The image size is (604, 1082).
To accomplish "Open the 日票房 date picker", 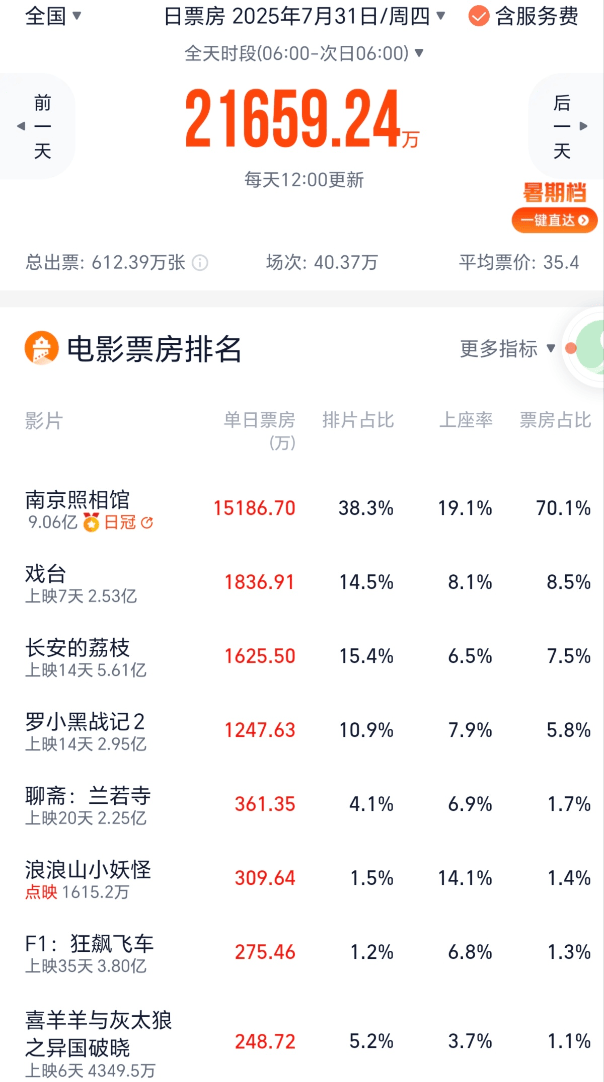I will pos(304,16).
